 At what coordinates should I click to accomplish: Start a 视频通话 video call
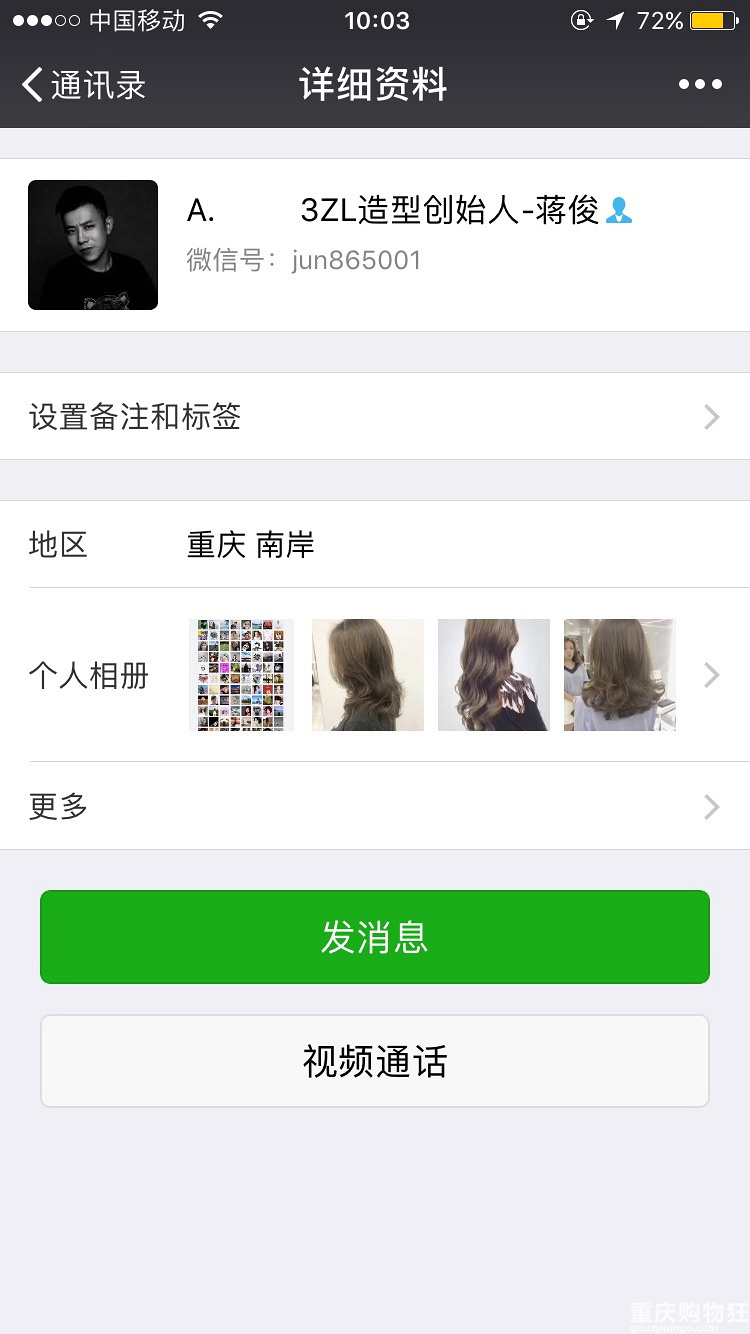pyautogui.click(x=375, y=1061)
